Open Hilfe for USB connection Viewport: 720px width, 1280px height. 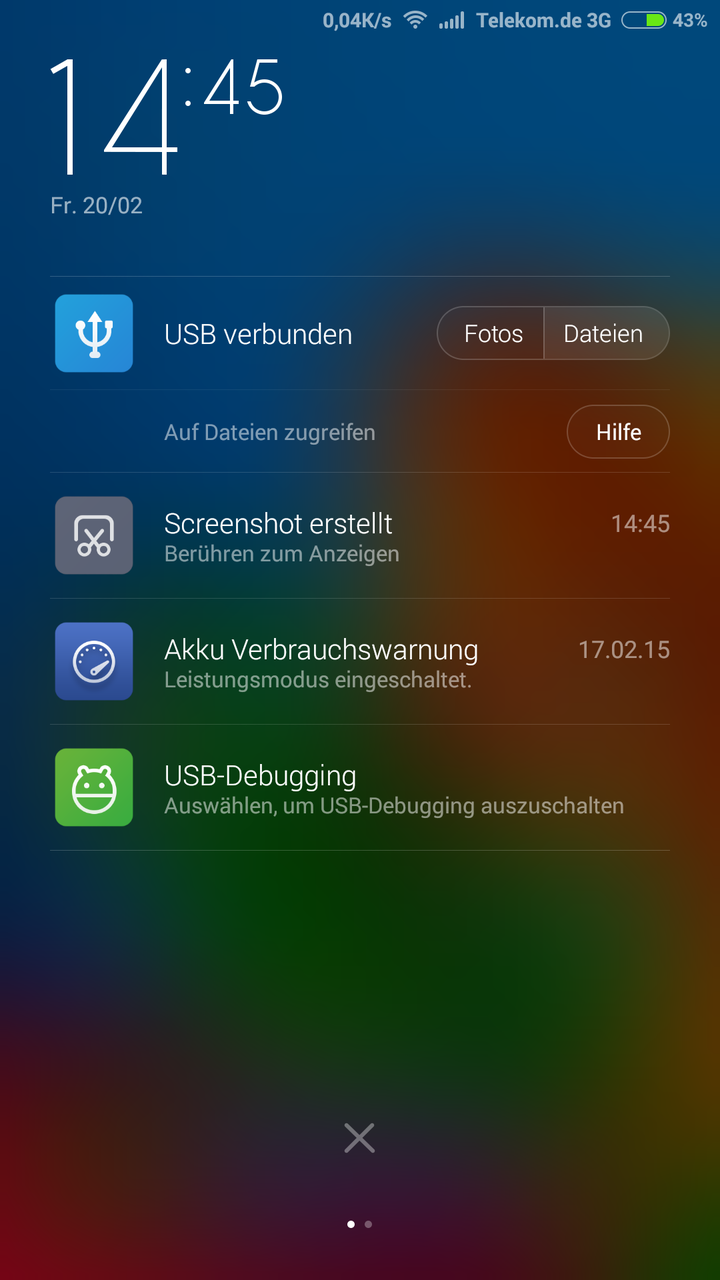tap(618, 432)
